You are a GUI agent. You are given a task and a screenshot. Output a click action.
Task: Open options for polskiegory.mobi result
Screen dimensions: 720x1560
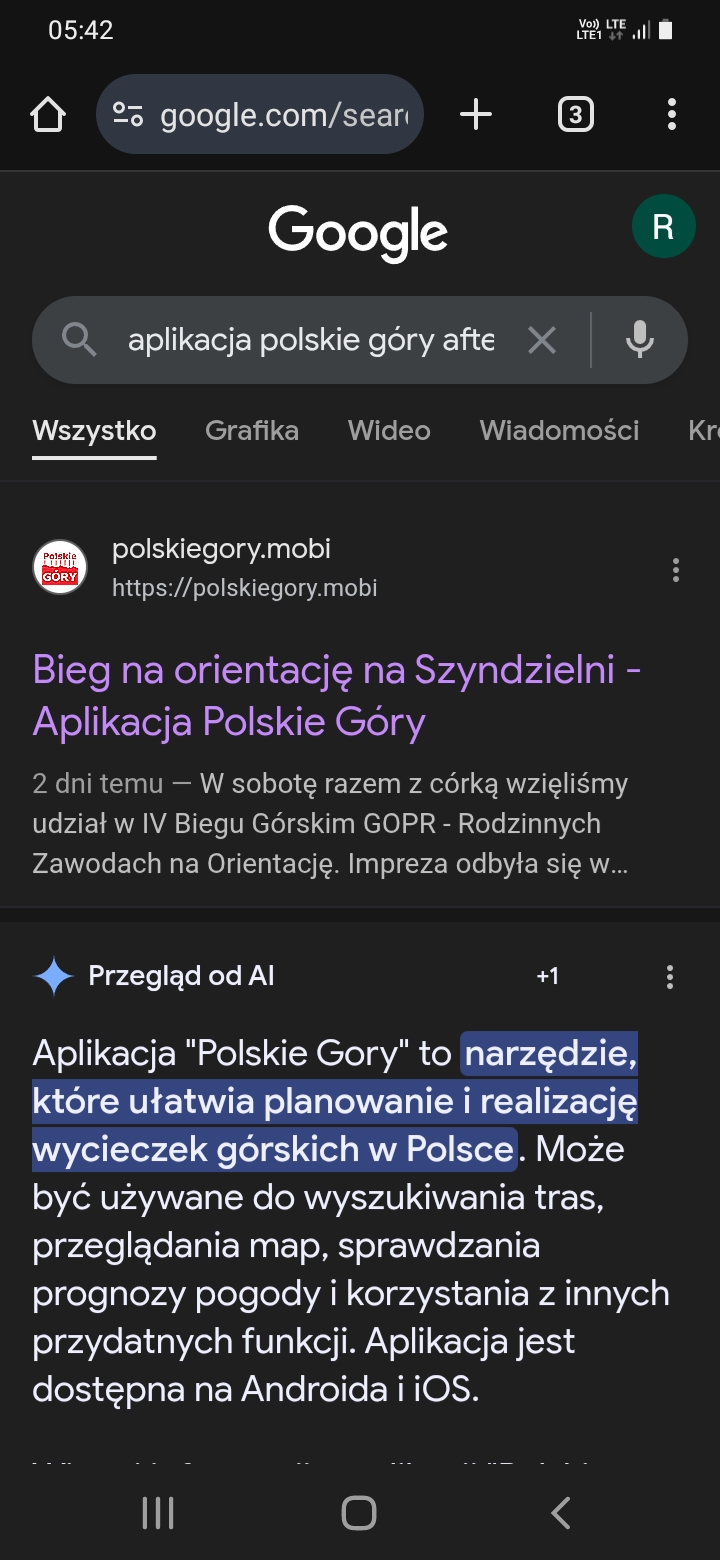pos(676,570)
